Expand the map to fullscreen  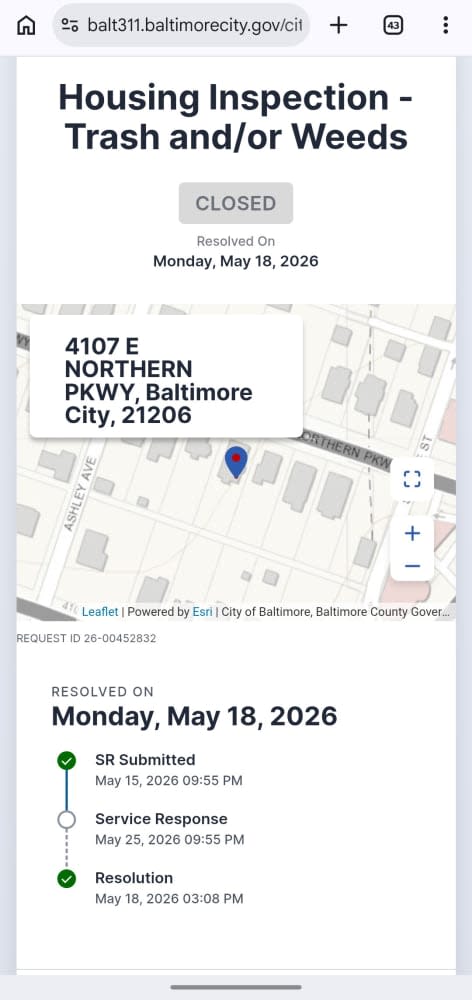[x=412, y=479]
